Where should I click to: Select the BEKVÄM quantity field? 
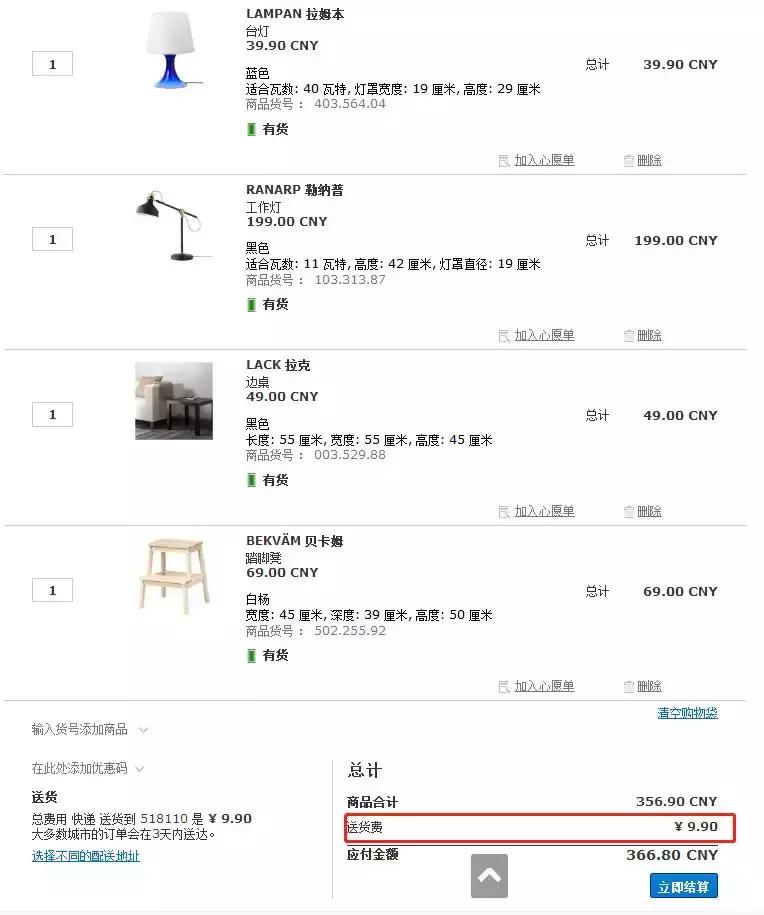click(51, 590)
